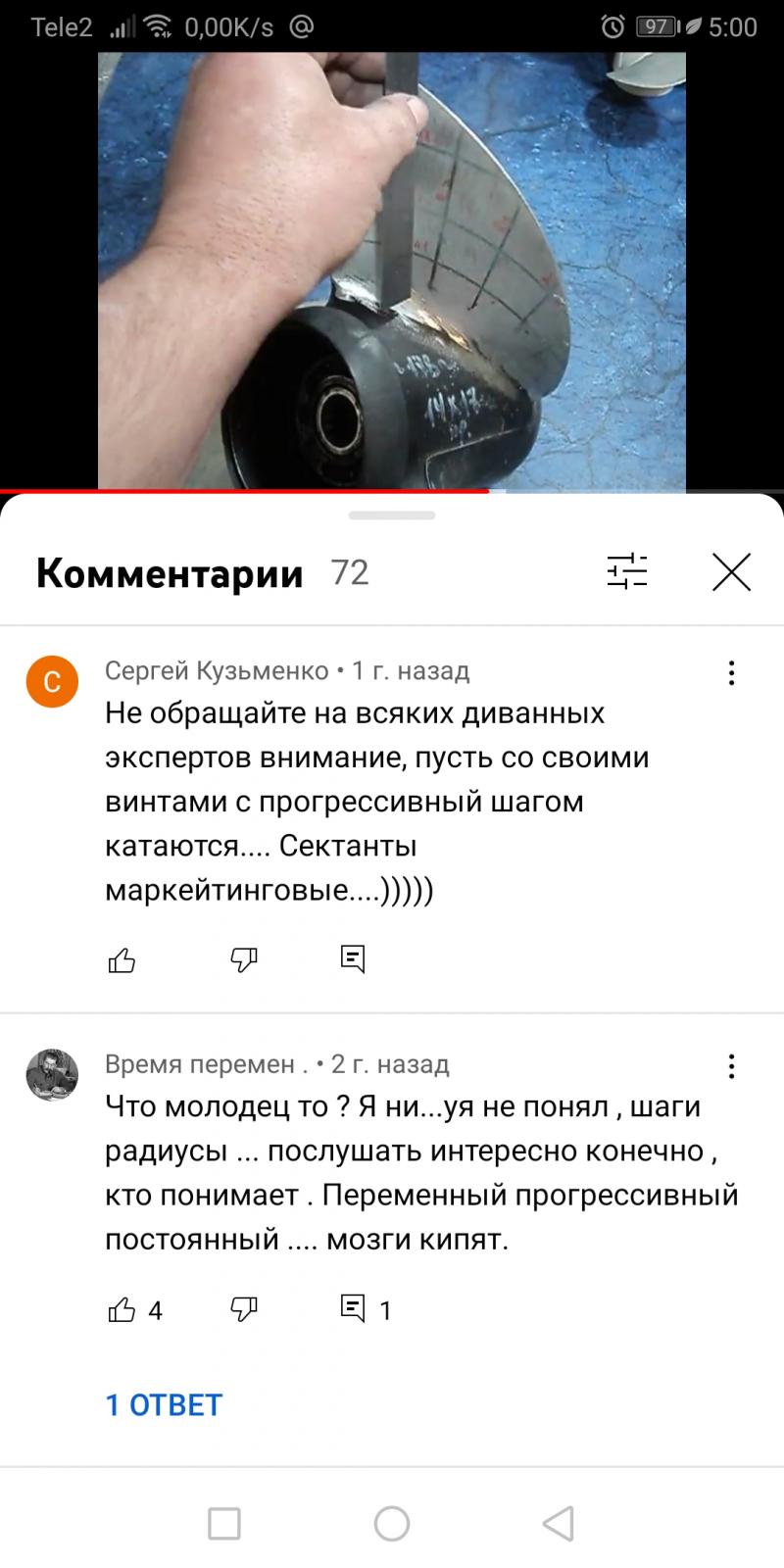The height and width of the screenshot is (1568, 784).
Task: Open Сергей Кузьменко's profile avatar
Action: (52, 681)
